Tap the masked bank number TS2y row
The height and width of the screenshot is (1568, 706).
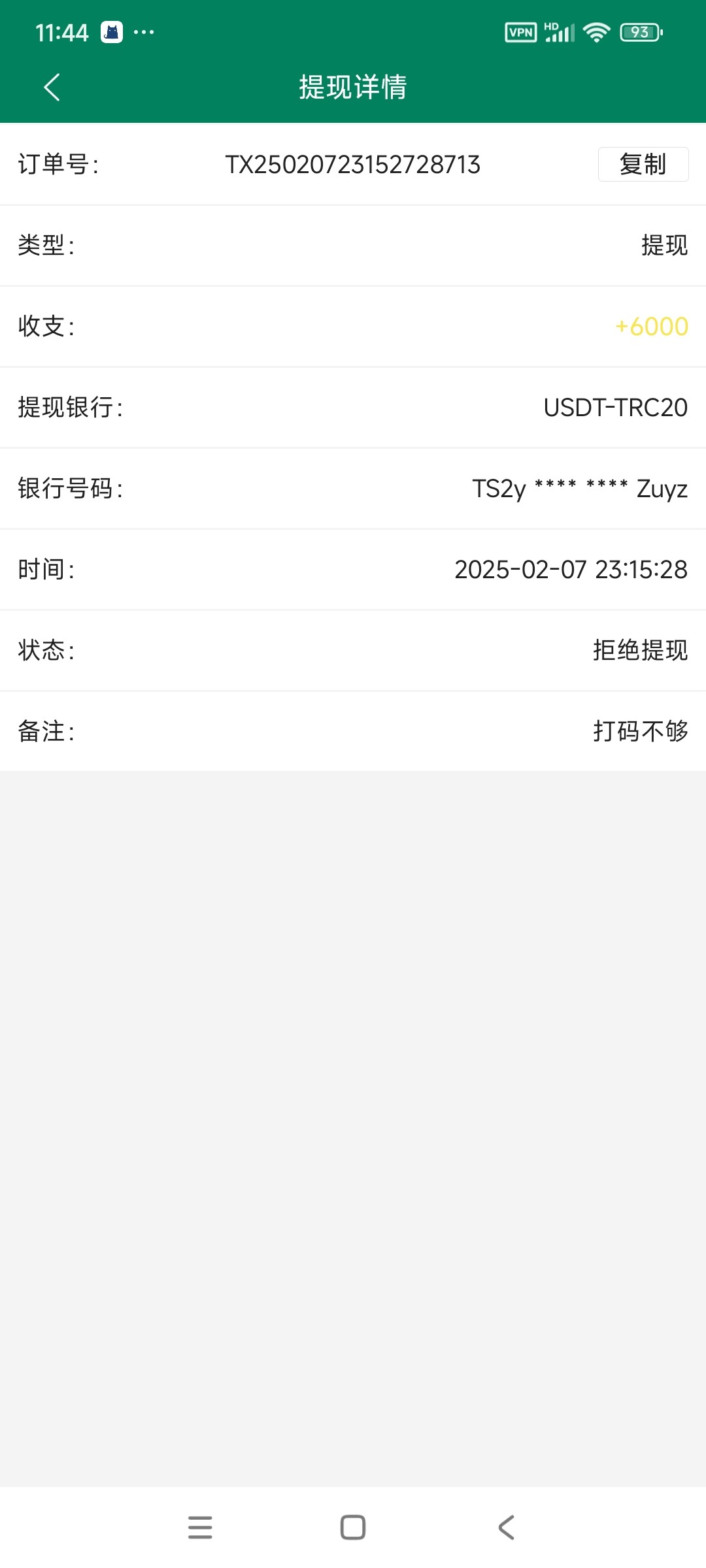(x=579, y=489)
